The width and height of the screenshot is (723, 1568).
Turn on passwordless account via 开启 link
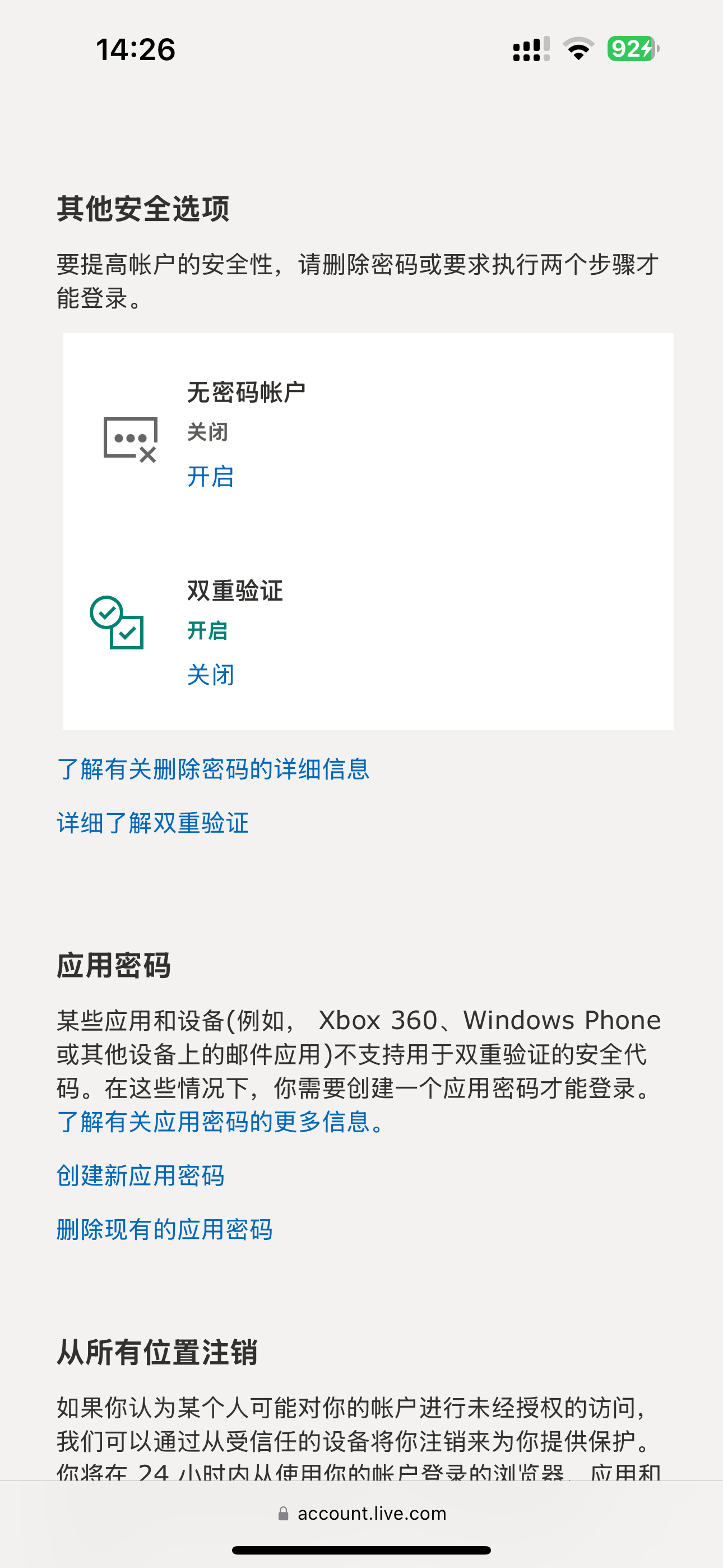coord(210,476)
